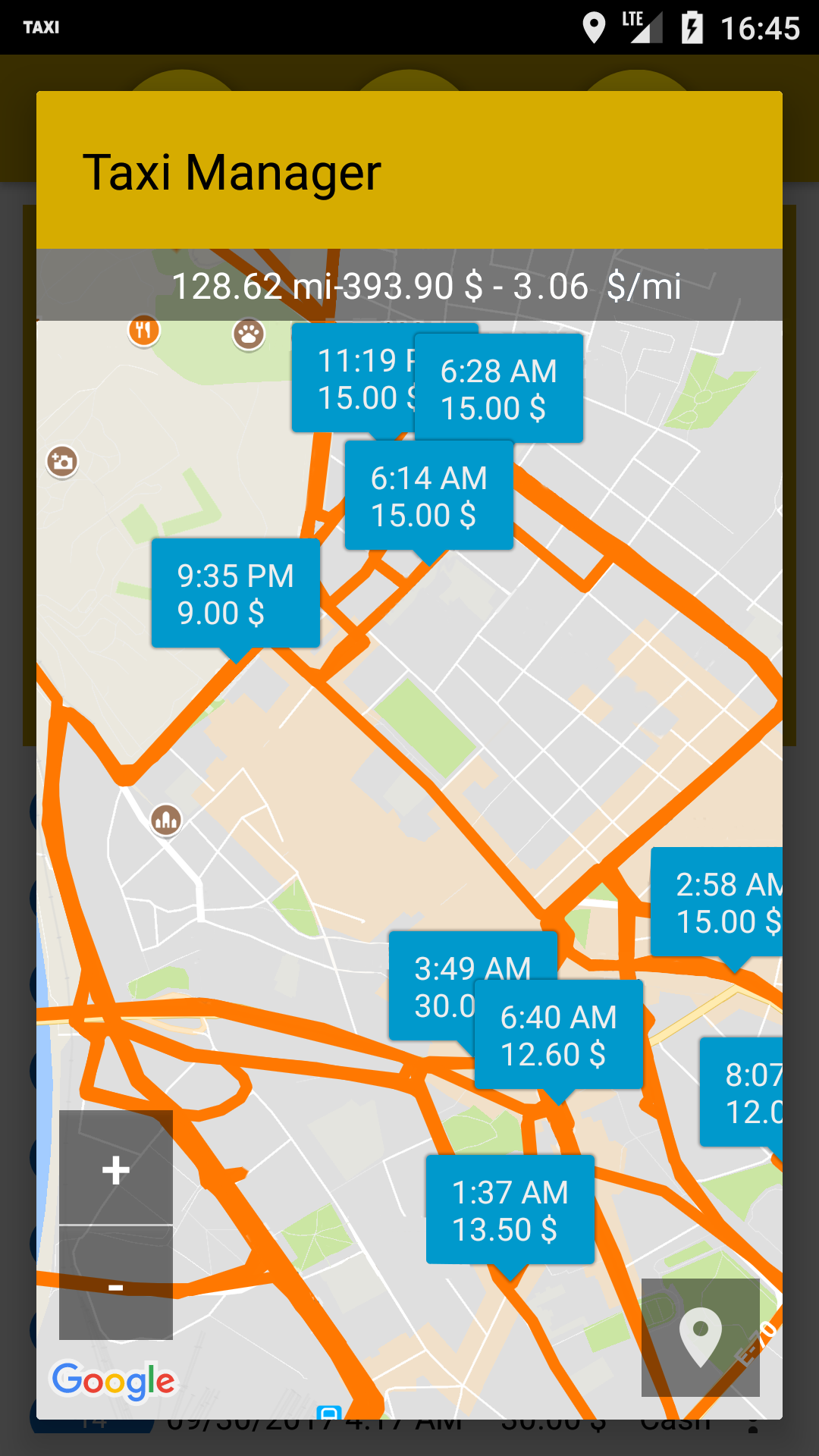This screenshot has width=819, height=1456.
Task: Click the Taxi Manager dialog title
Action: pyautogui.click(x=233, y=170)
